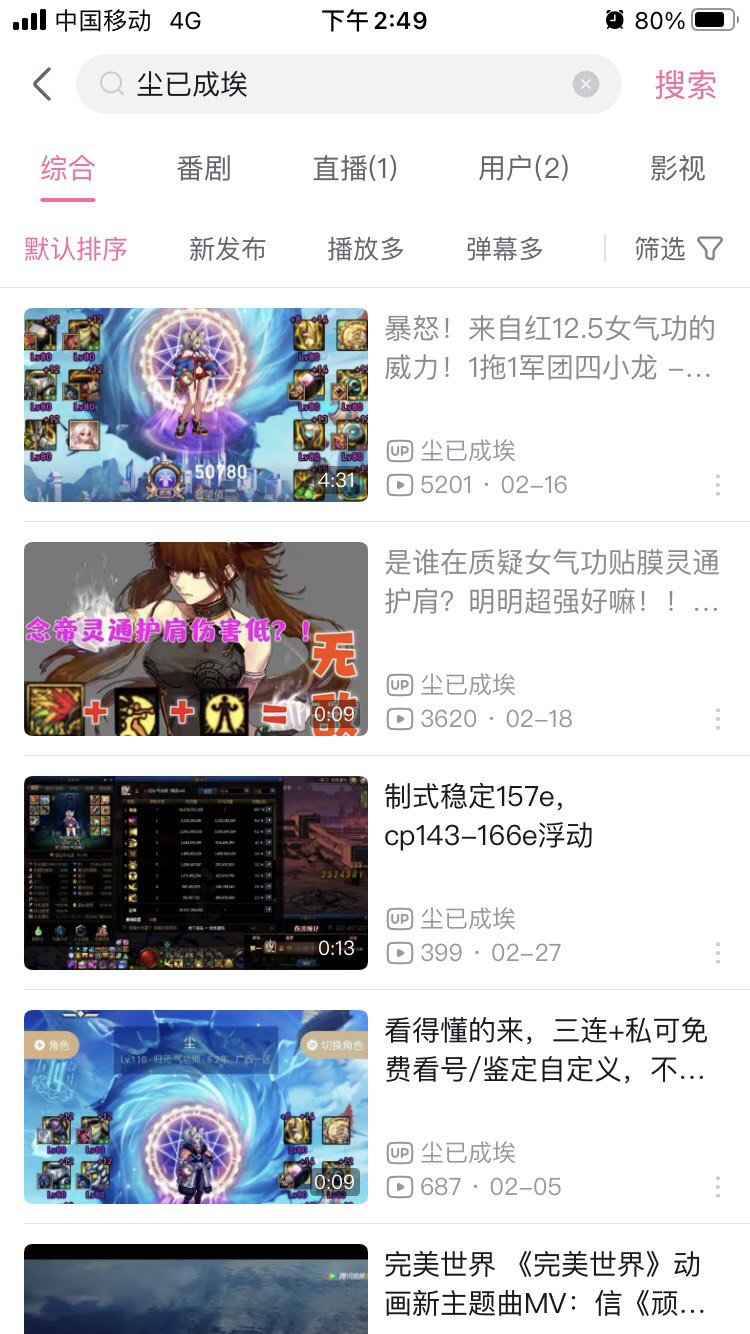Viewport: 750px width, 1334px height.
Task: Open the video 看得懂的来，三连+私可免费看号
Action: tap(546, 1049)
